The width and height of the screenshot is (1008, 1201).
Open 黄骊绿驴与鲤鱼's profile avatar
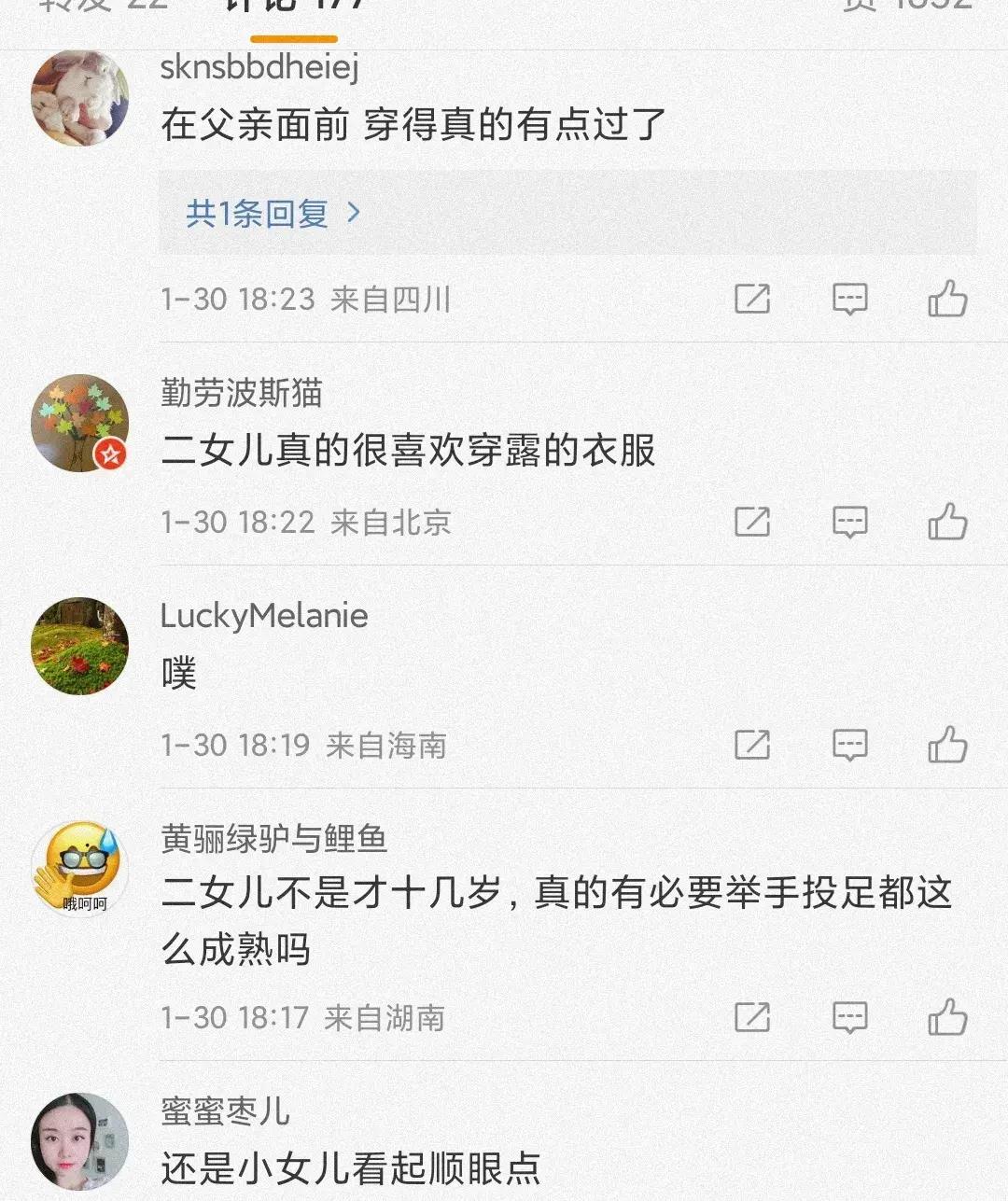tap(80, 870)
